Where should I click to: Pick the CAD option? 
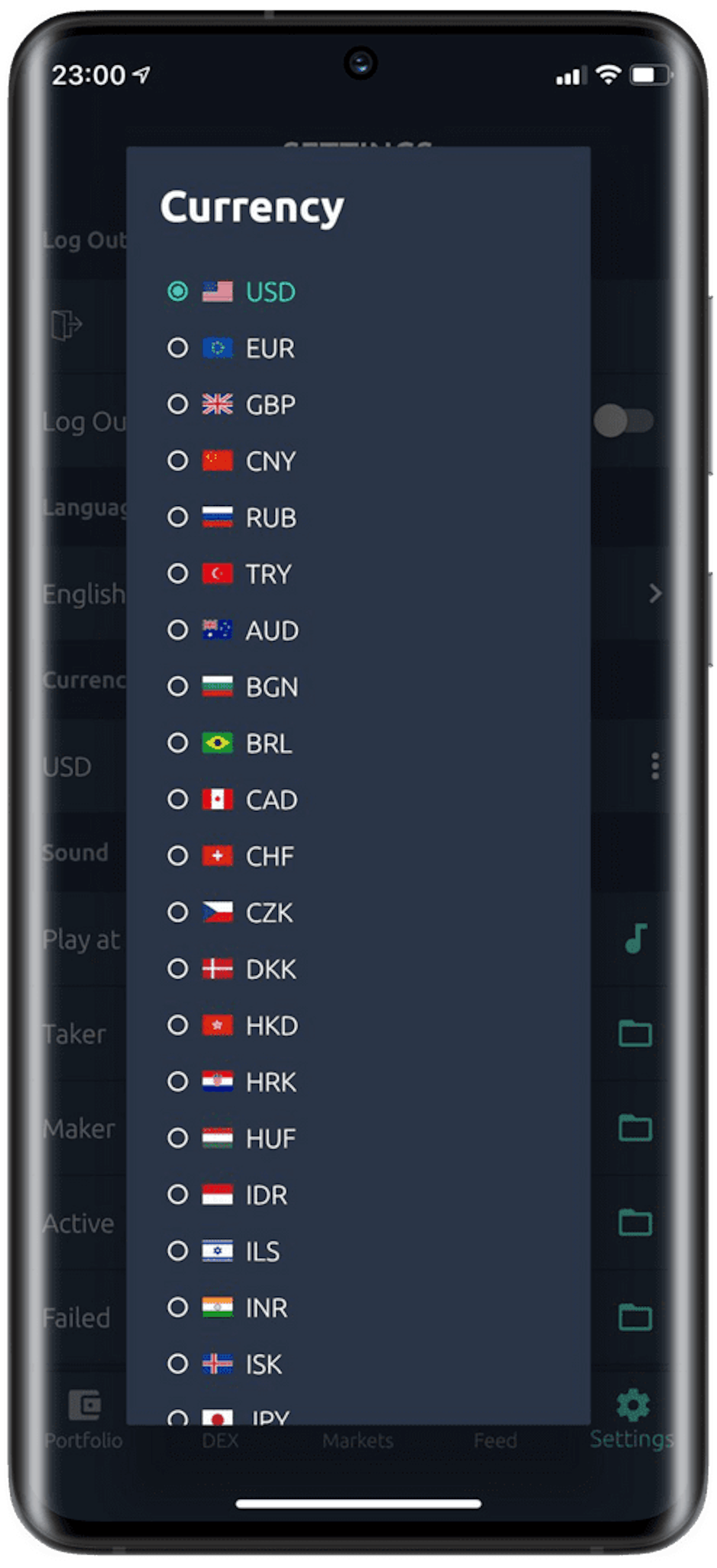232,799
